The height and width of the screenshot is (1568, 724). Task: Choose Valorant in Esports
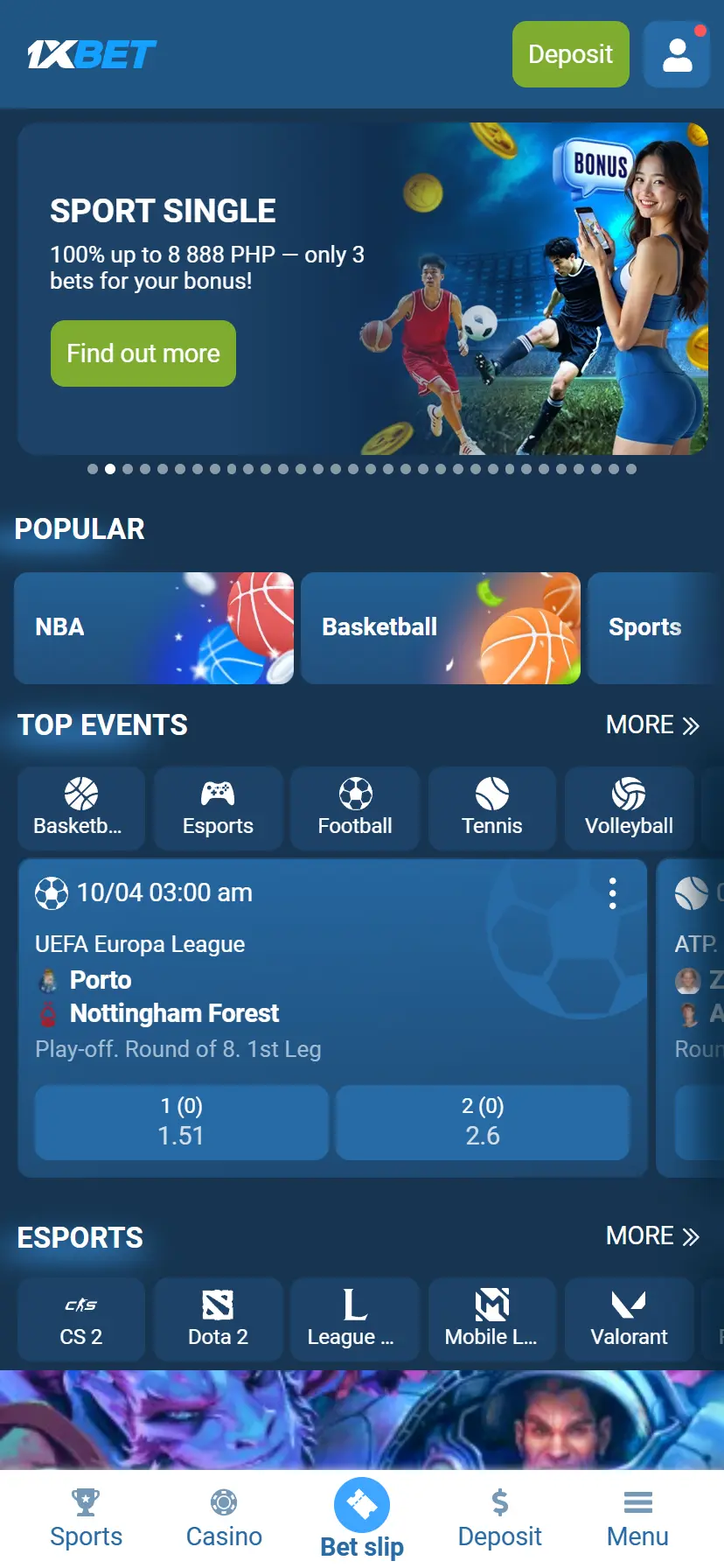[x=629, y=1319]
